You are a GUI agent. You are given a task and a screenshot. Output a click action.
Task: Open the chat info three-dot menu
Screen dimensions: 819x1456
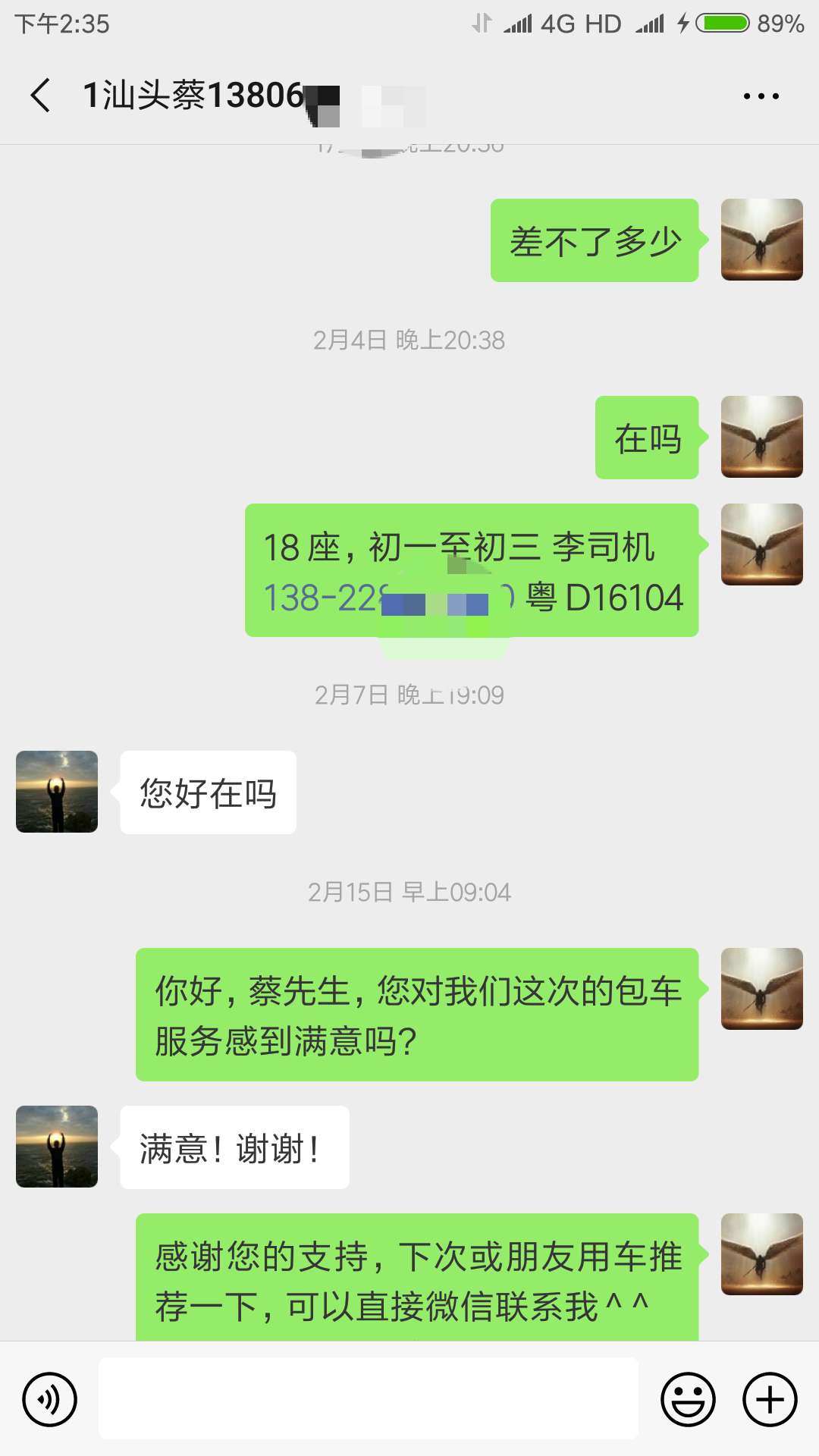click(x=761, y=96)
